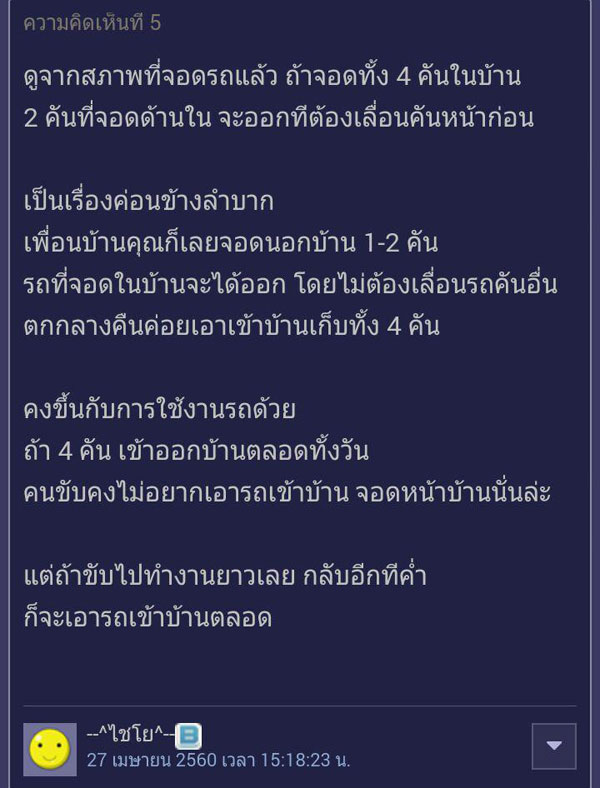Open the 27 เมษายน 2560 timestamp link
The height and width of the screenshot is (788, 600).
pos(217,760)
